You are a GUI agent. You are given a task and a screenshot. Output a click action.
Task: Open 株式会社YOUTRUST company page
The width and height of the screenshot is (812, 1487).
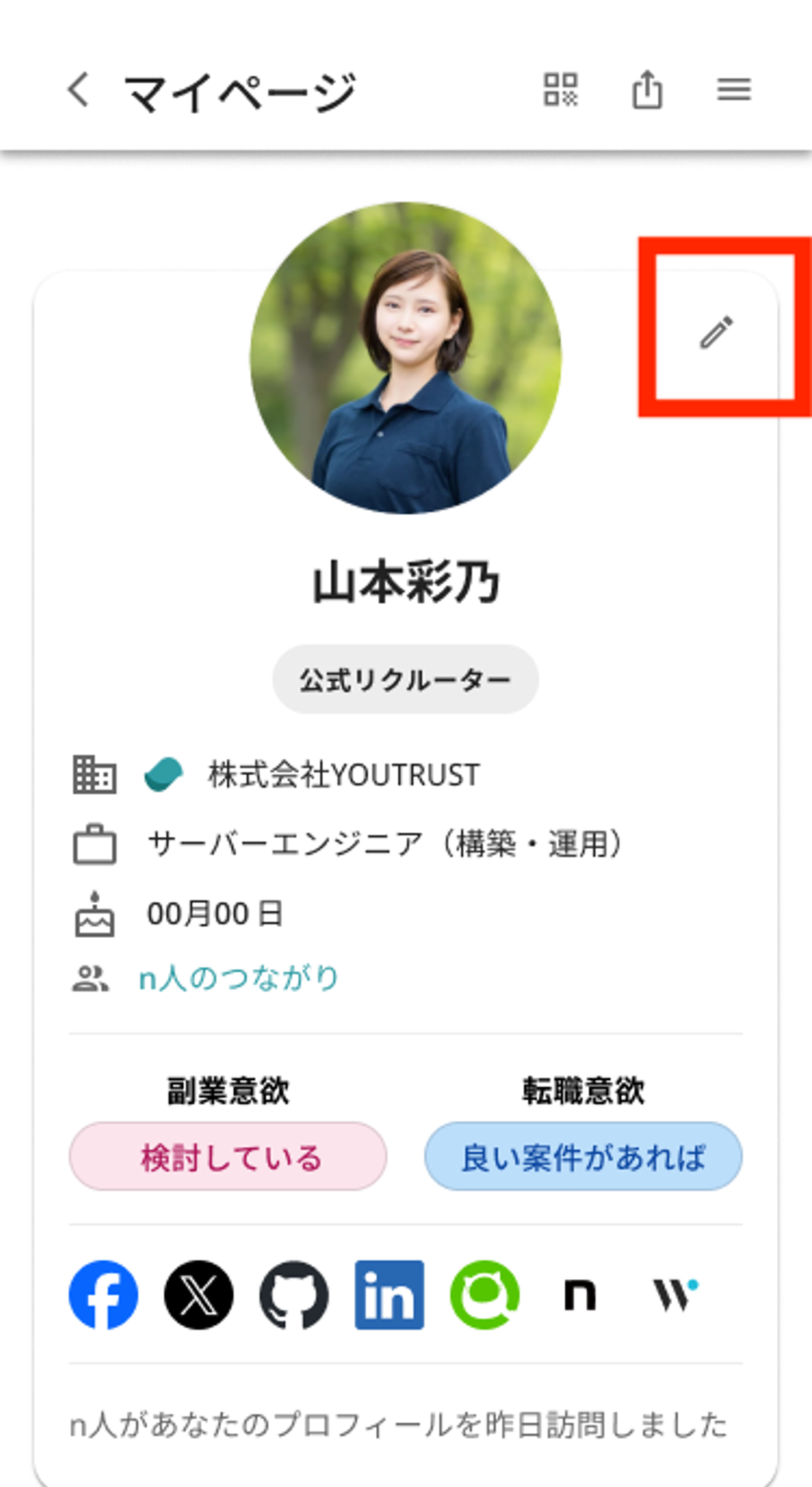click(343, 774)
